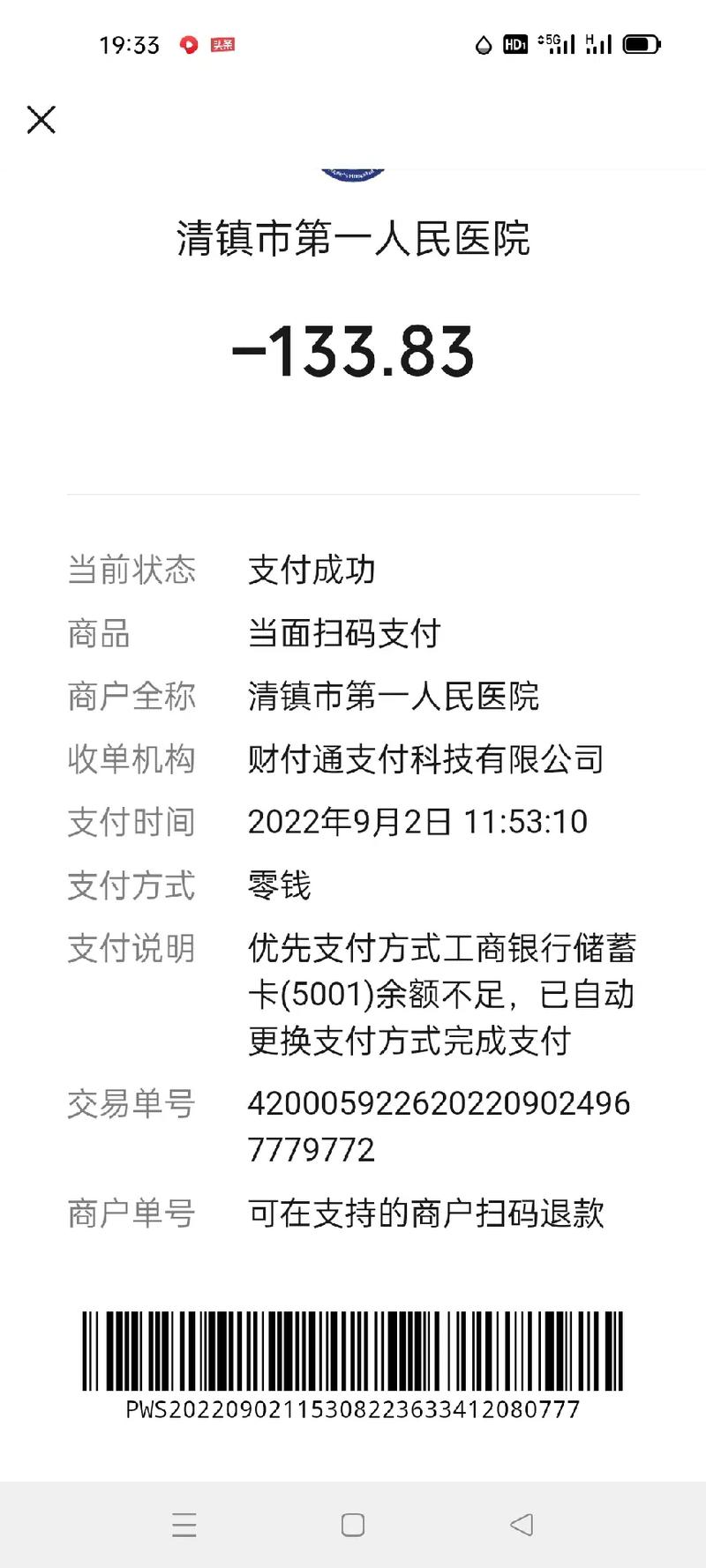The width and height of the screenshot is (706, 1568).
Task: Go to the home screen
Action: pyautogui.click(x=353, y=1525)
